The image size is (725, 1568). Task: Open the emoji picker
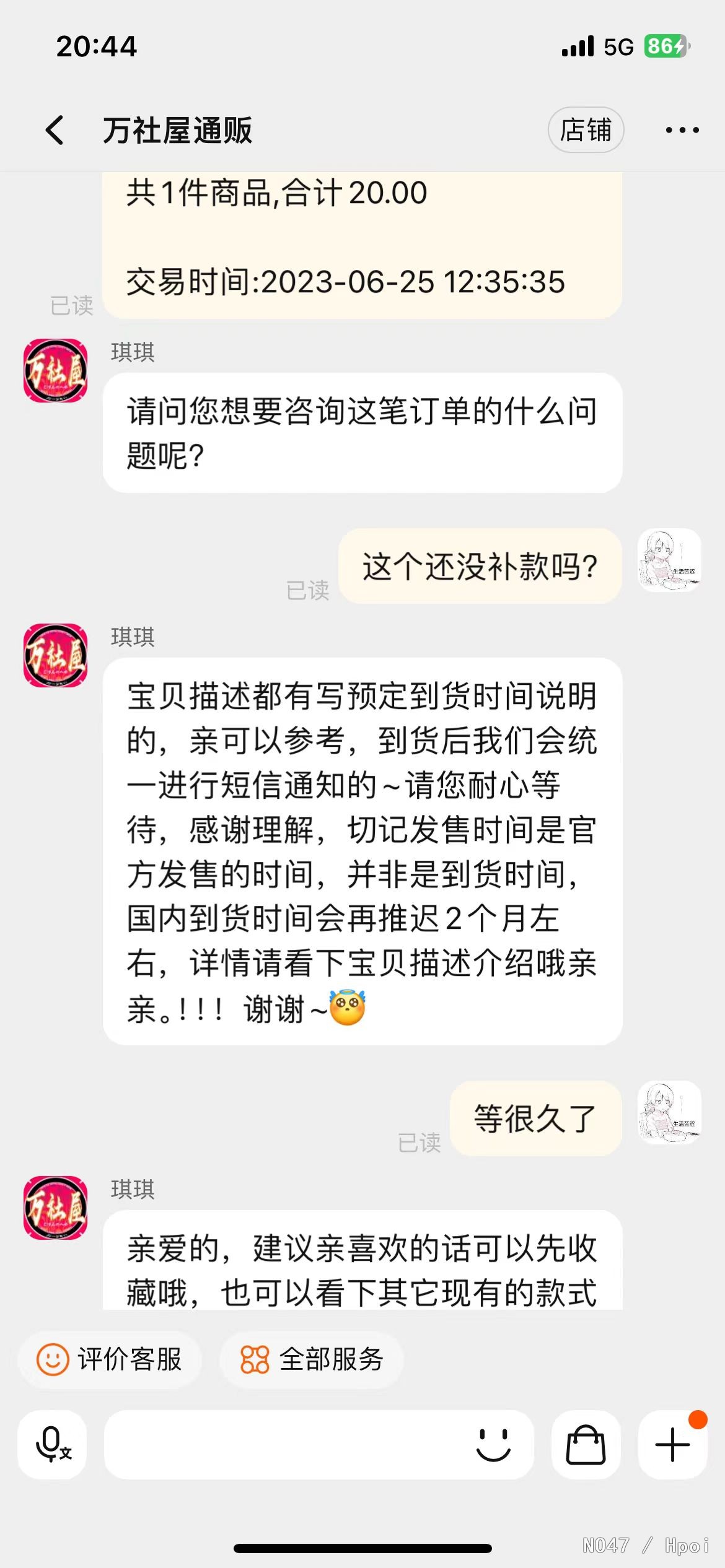click(493, 1445)
